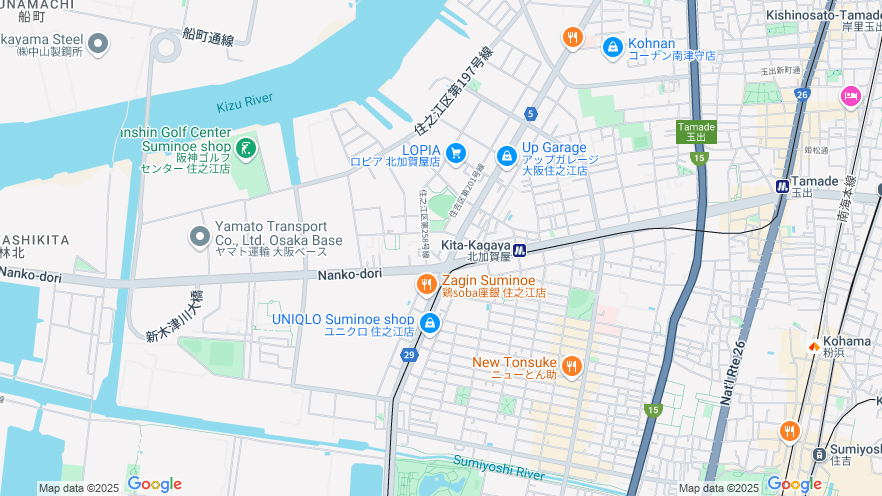The image size is (882, 496).
Task: Tap the Kita-Kagaya station icon
Action: 520,250
